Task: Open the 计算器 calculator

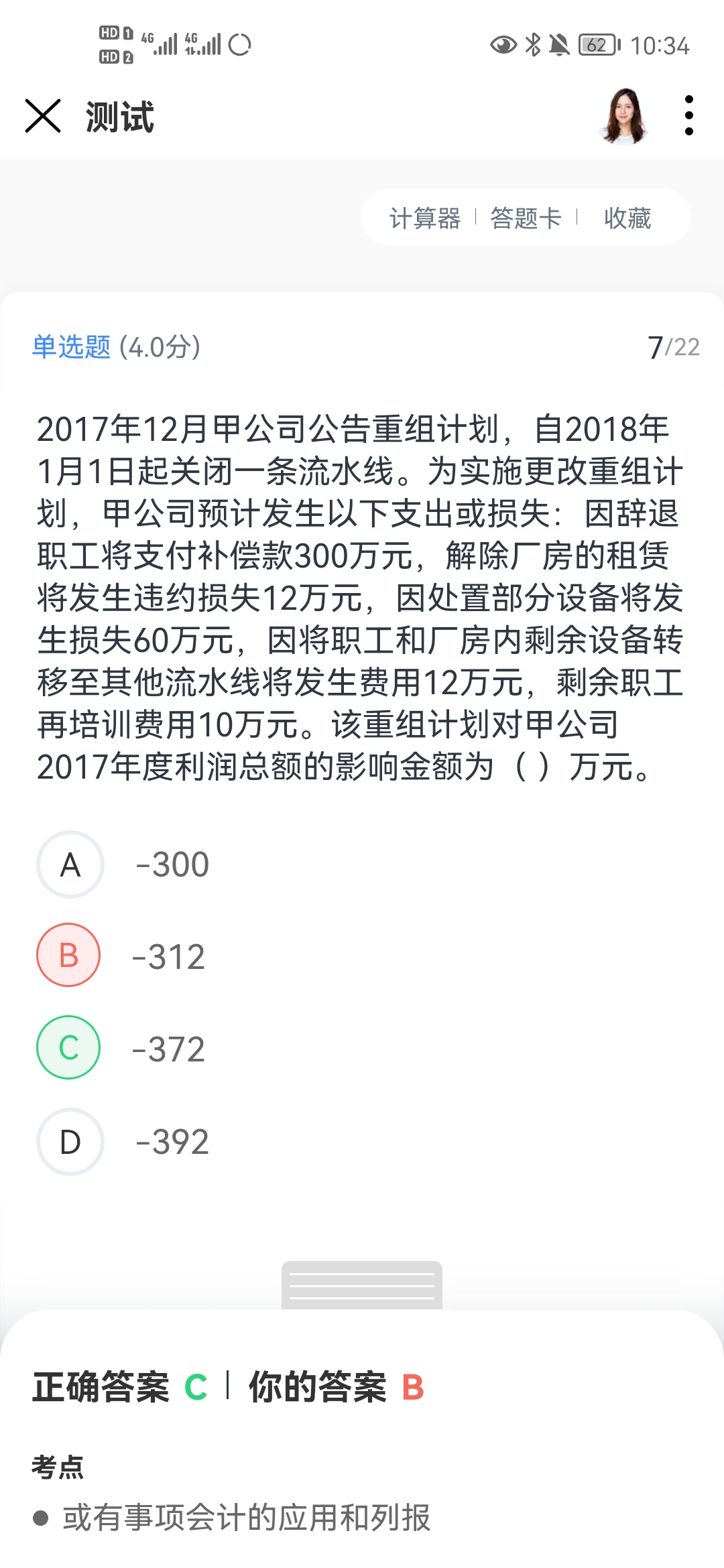Action: coord(425,218)
